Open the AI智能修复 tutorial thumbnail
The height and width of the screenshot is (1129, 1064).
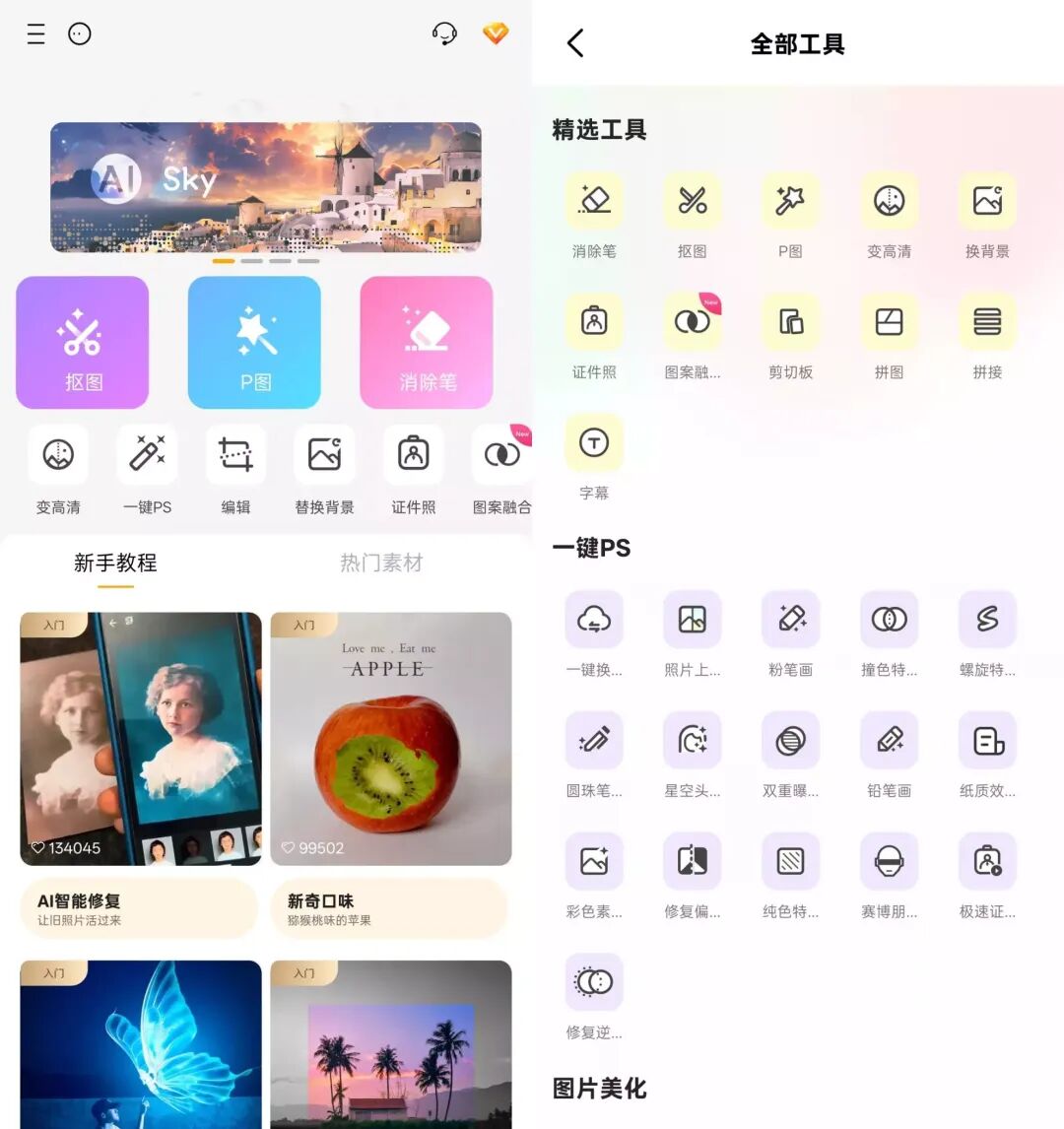139,739
